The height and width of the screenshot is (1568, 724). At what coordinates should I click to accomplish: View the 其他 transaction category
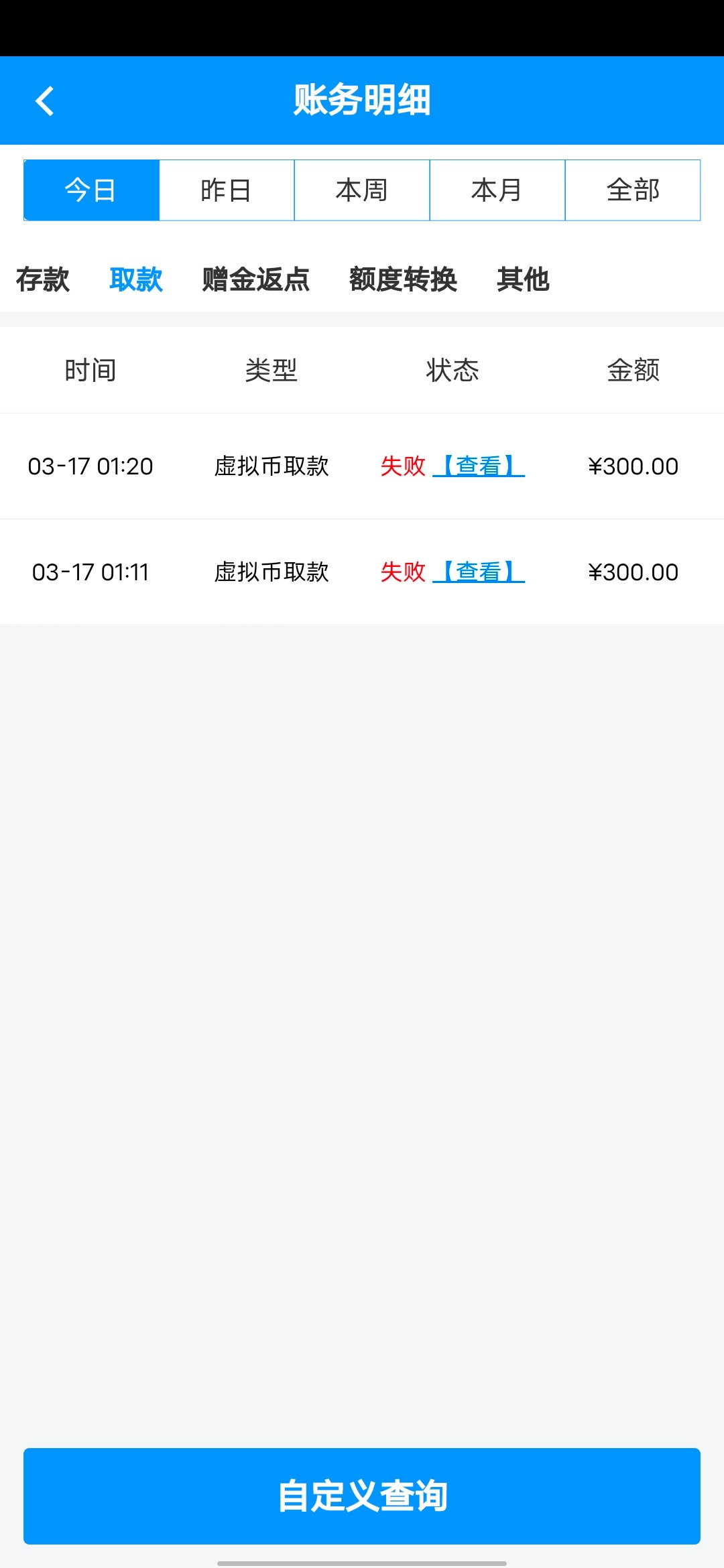click(524, 281)
